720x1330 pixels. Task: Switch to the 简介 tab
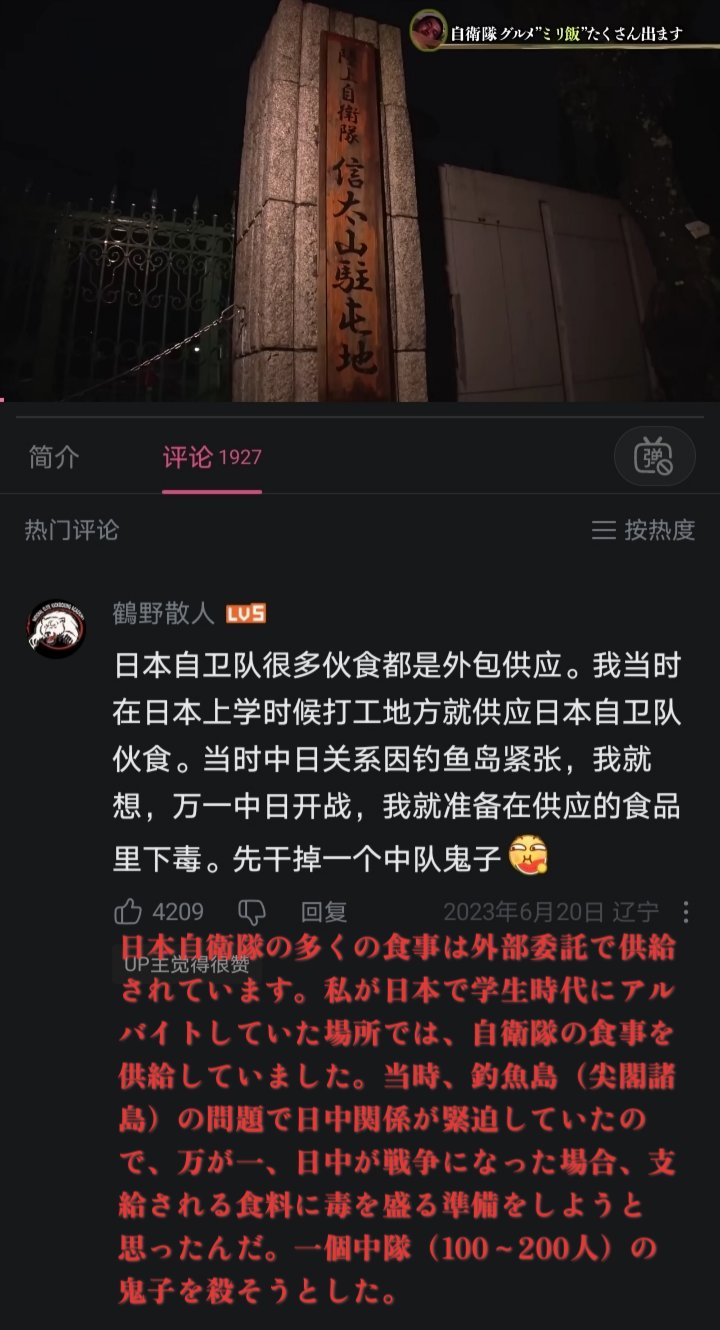[54, 458]
